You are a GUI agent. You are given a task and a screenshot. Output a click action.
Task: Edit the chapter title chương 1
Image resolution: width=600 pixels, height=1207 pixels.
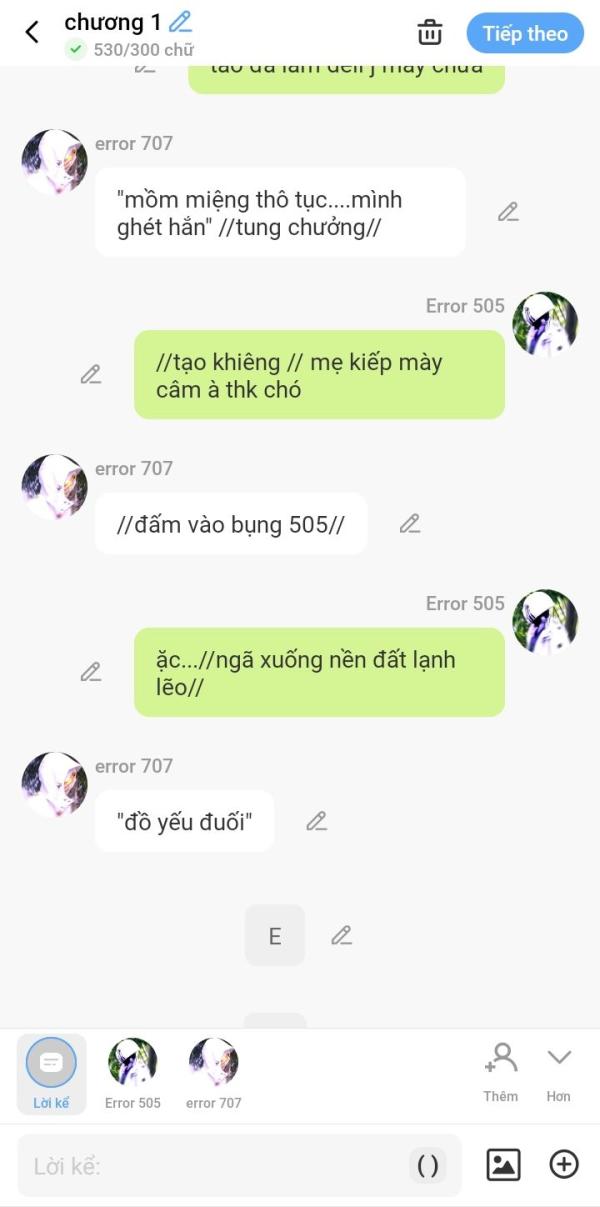(x=181, y=21)
